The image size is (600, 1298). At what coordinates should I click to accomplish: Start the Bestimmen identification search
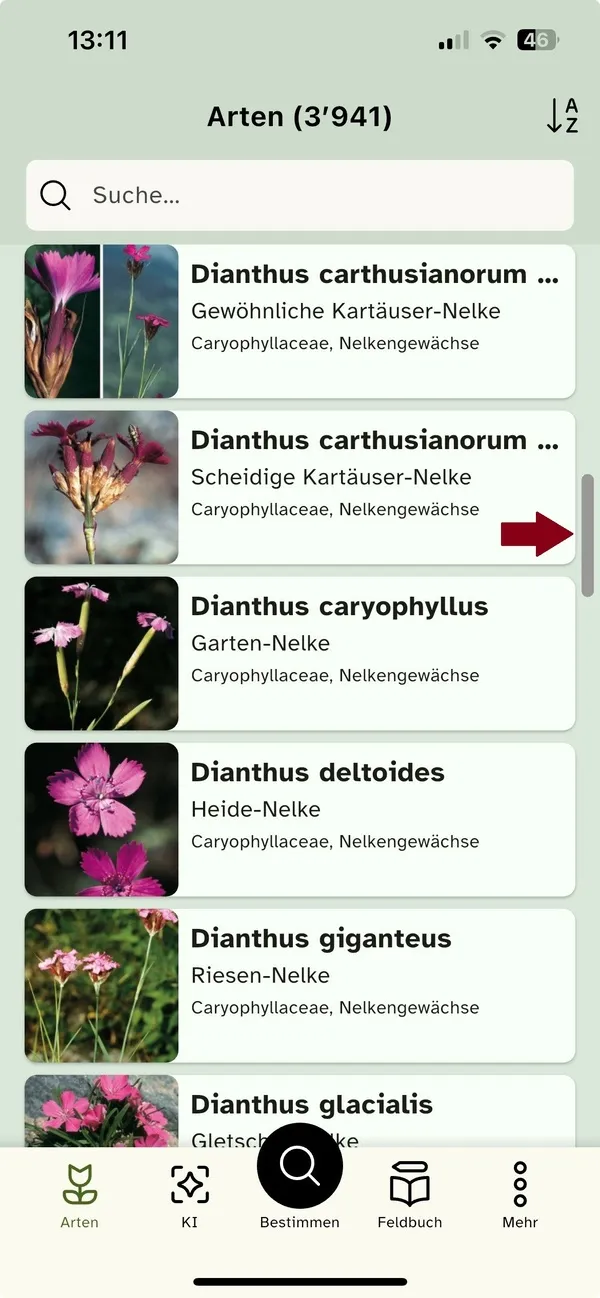(x=300, y=1168)
